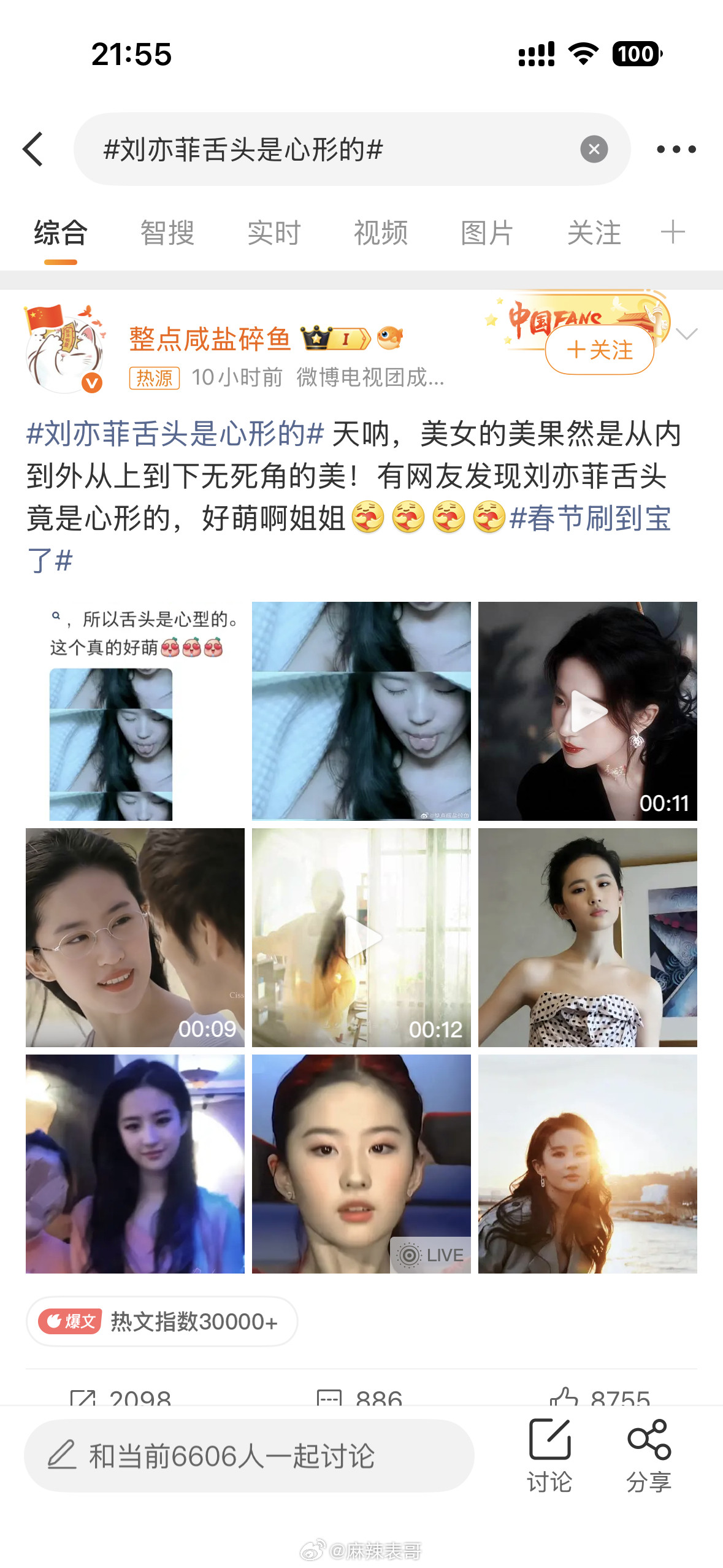
Task: Switch to the 视频 tab
Action: click(381, 233)
